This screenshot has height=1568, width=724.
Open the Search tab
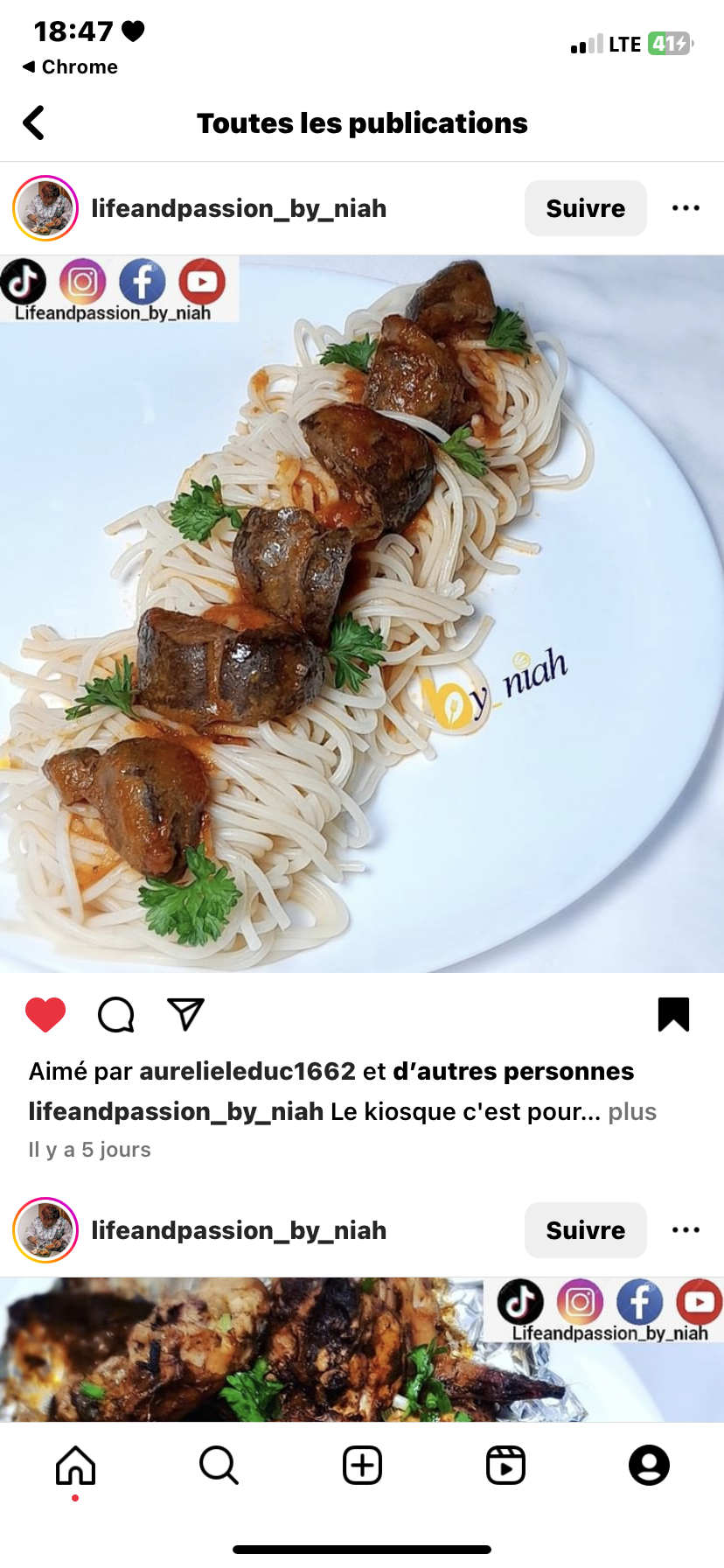219,1466
